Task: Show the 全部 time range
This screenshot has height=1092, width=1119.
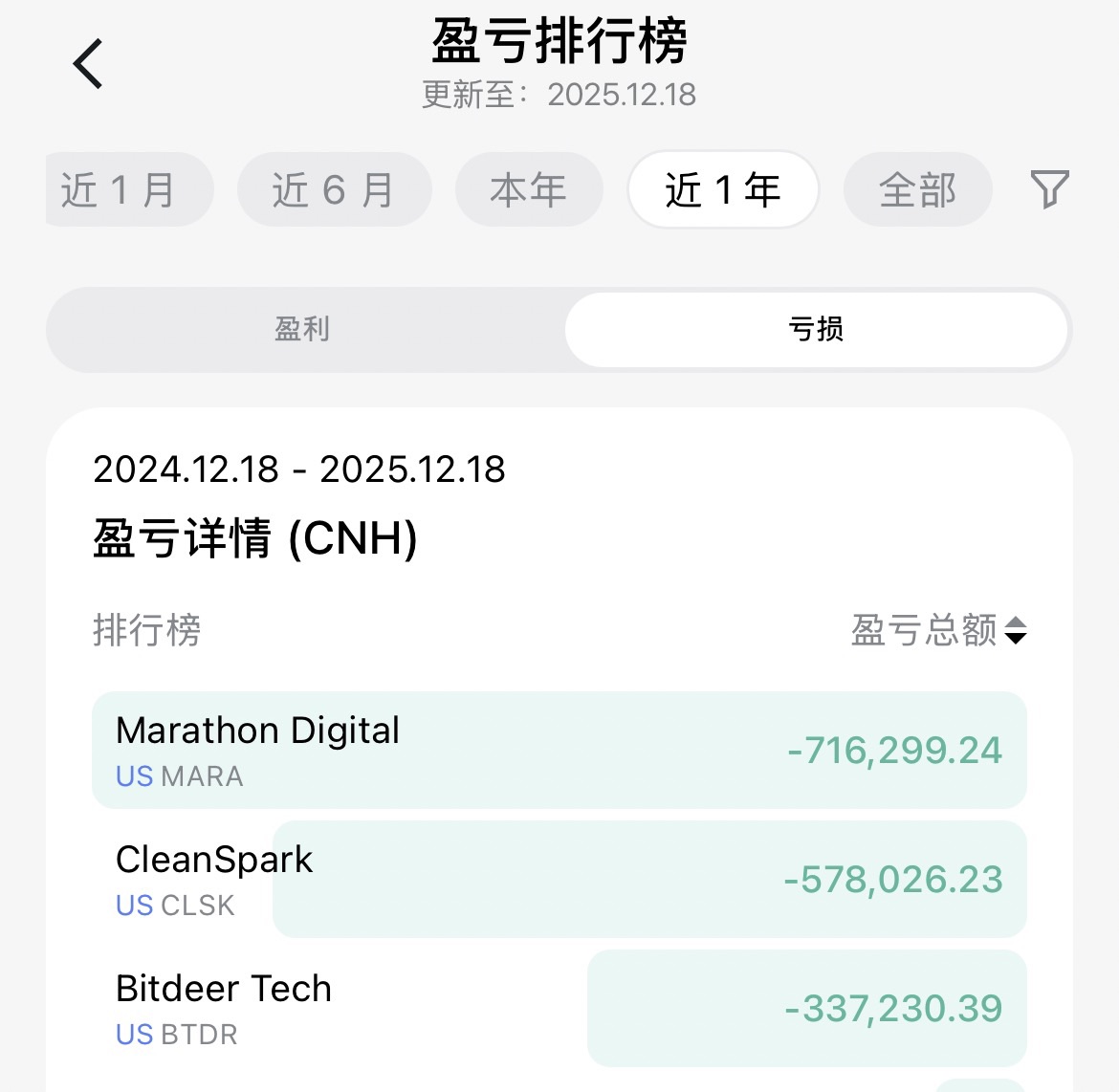Action: pos(917,189)
